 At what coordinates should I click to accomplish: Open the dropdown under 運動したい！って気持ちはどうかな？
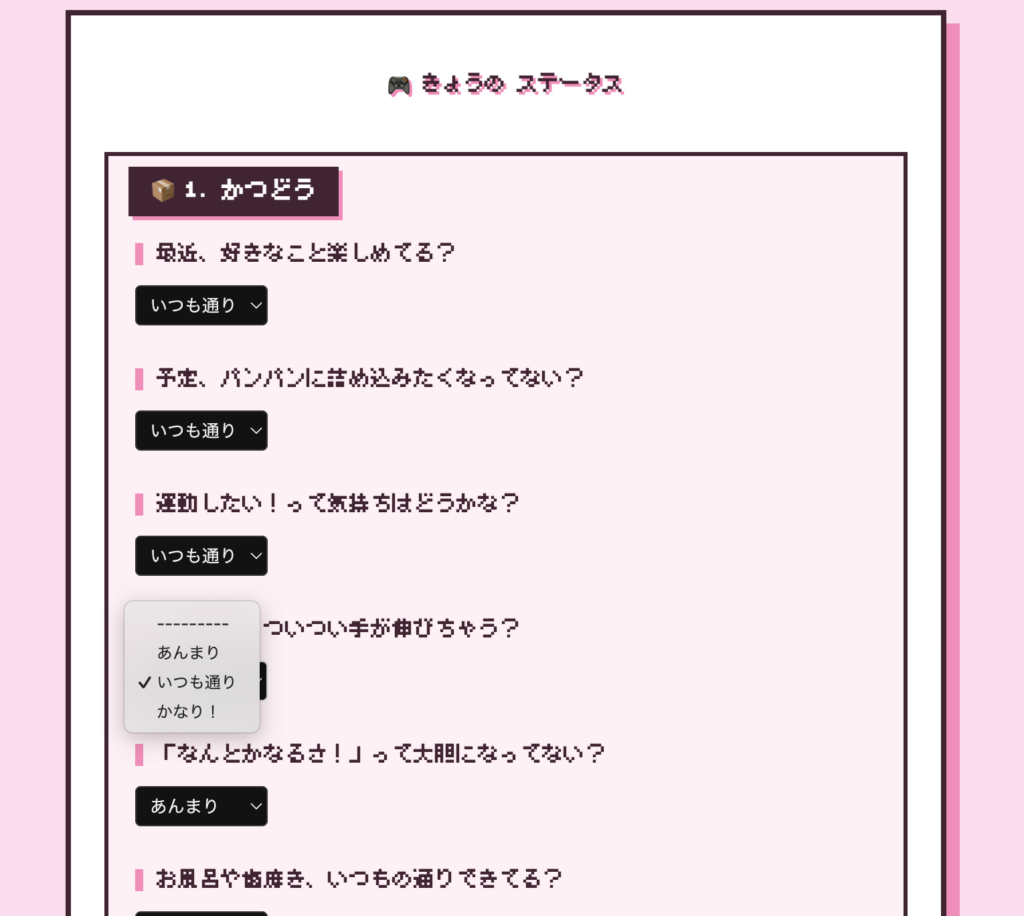tap(201, 555)
